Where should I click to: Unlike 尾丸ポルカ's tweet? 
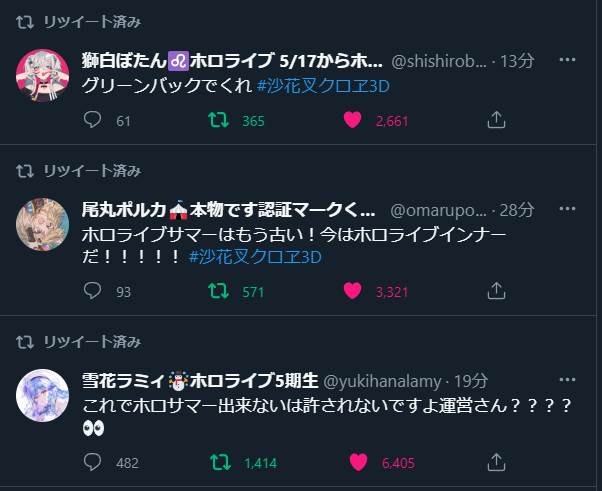coord(352,292)
